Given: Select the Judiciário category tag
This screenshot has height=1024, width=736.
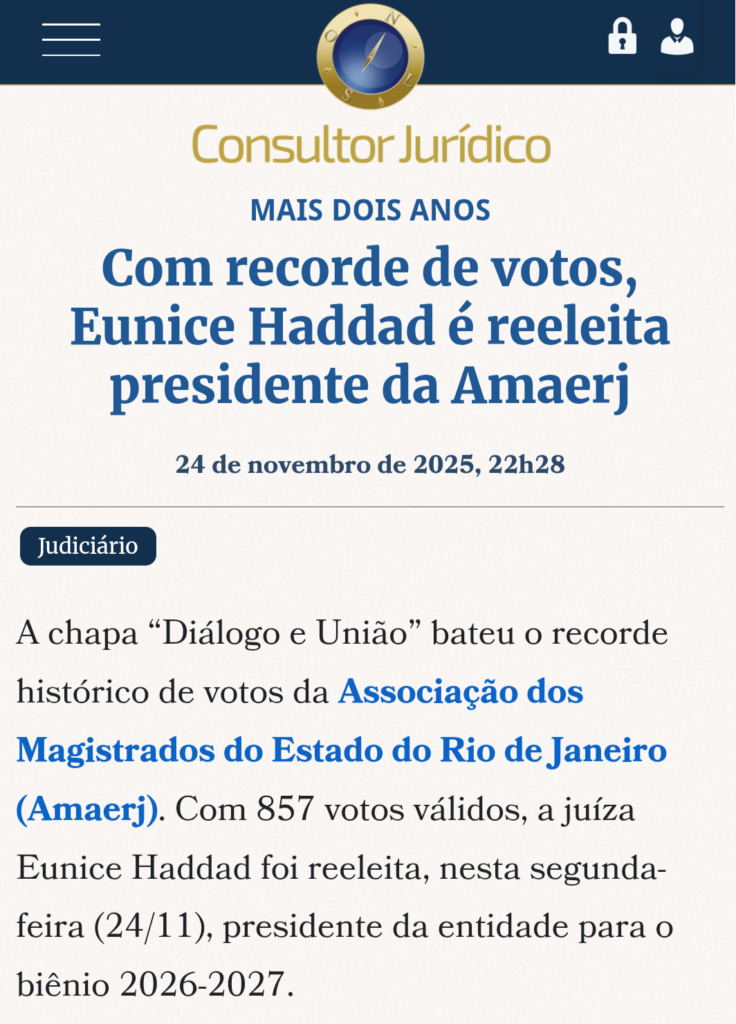Looking at the screenshot, I should coord(88,546).
